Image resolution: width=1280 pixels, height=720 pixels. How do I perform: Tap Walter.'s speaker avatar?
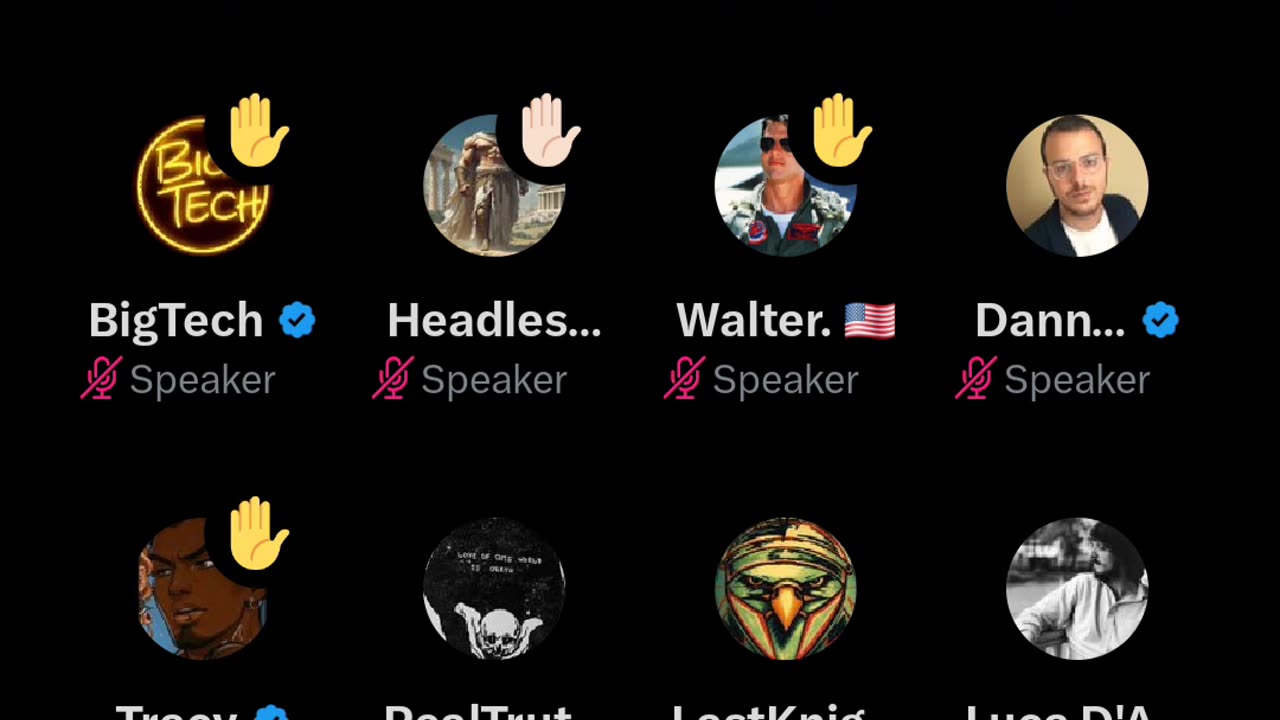785,187
